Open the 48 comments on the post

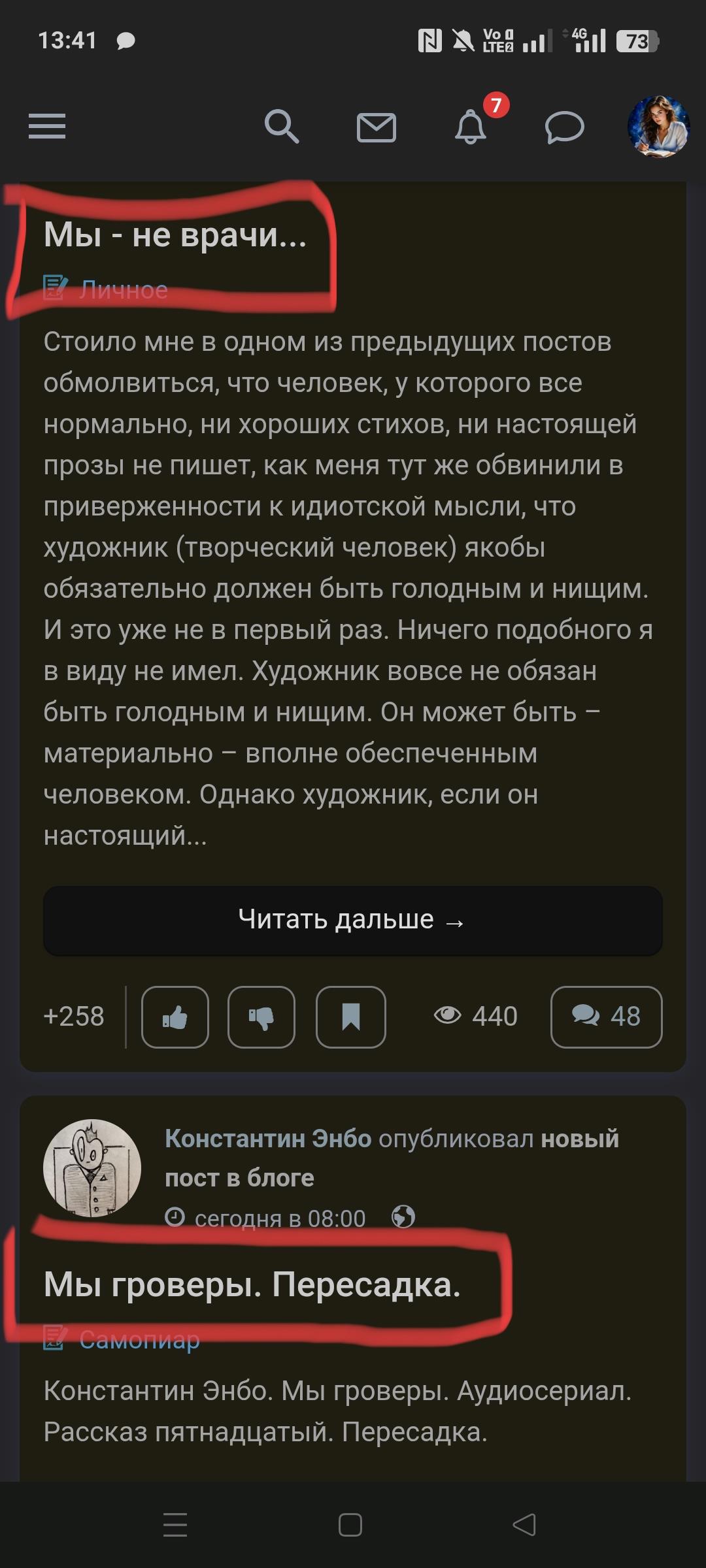pyautogui.click(x=606, y=1017)
